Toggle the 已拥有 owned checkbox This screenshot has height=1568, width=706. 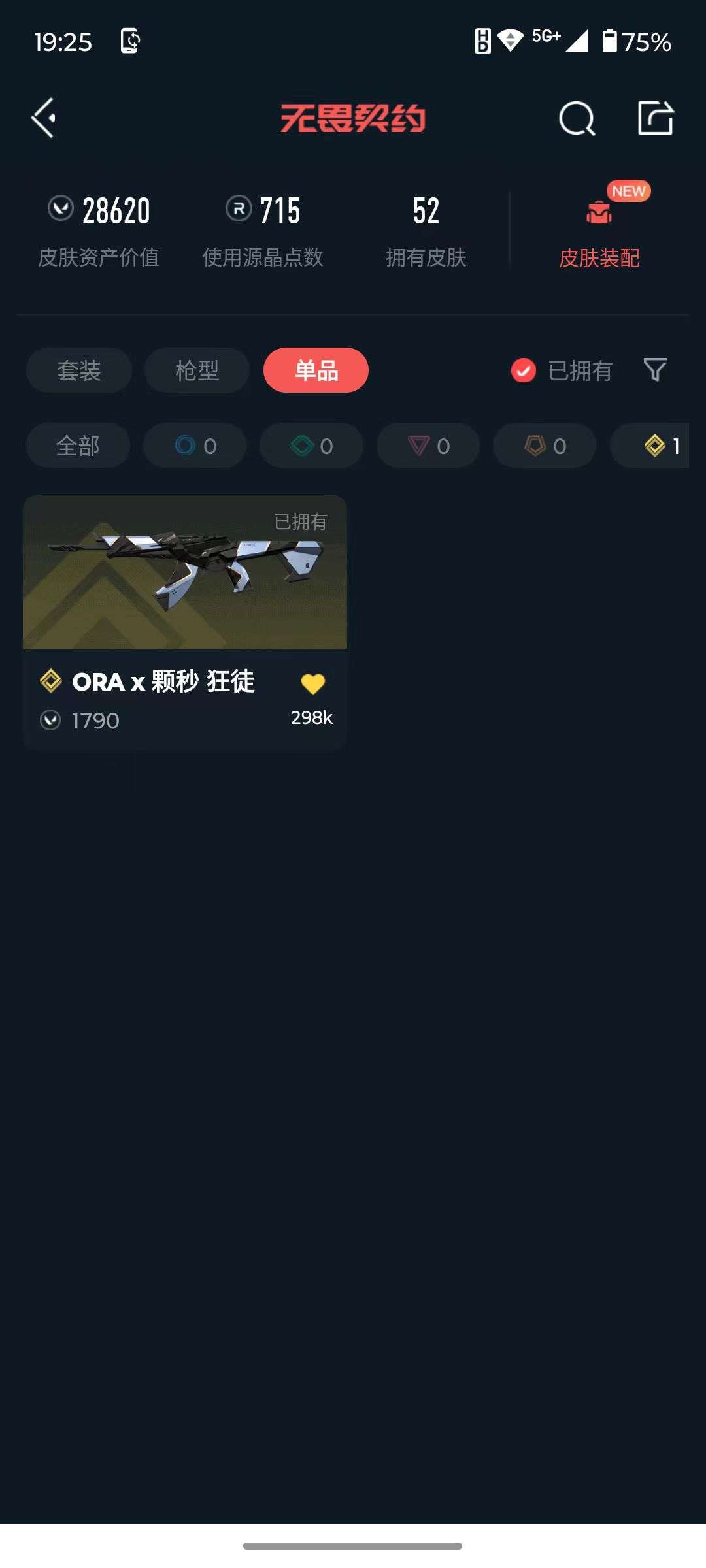[x=522, y=370]
